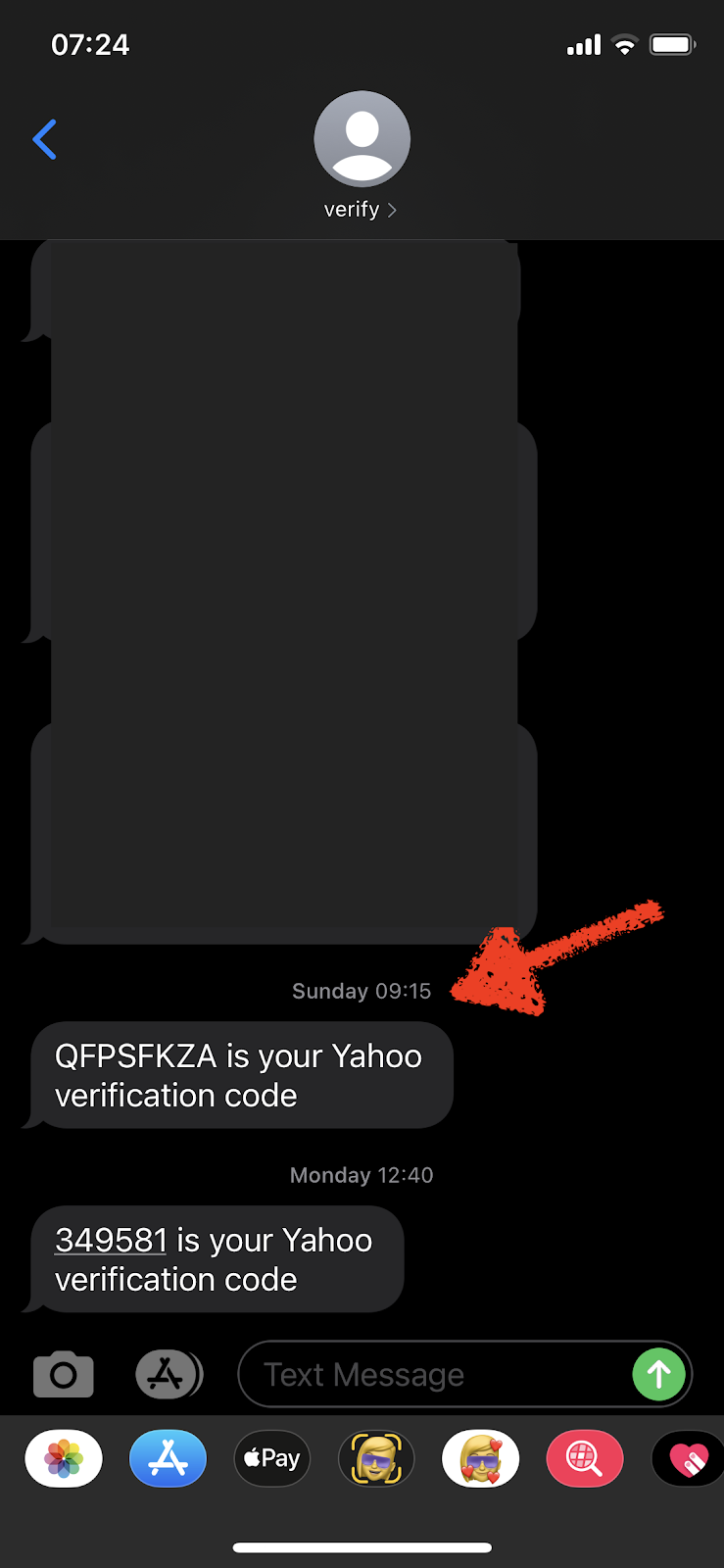Tap the underlined 349581 verification code
This screenshot has width=724, height=1568.
pyautogui.click(x=112, y=1240)
